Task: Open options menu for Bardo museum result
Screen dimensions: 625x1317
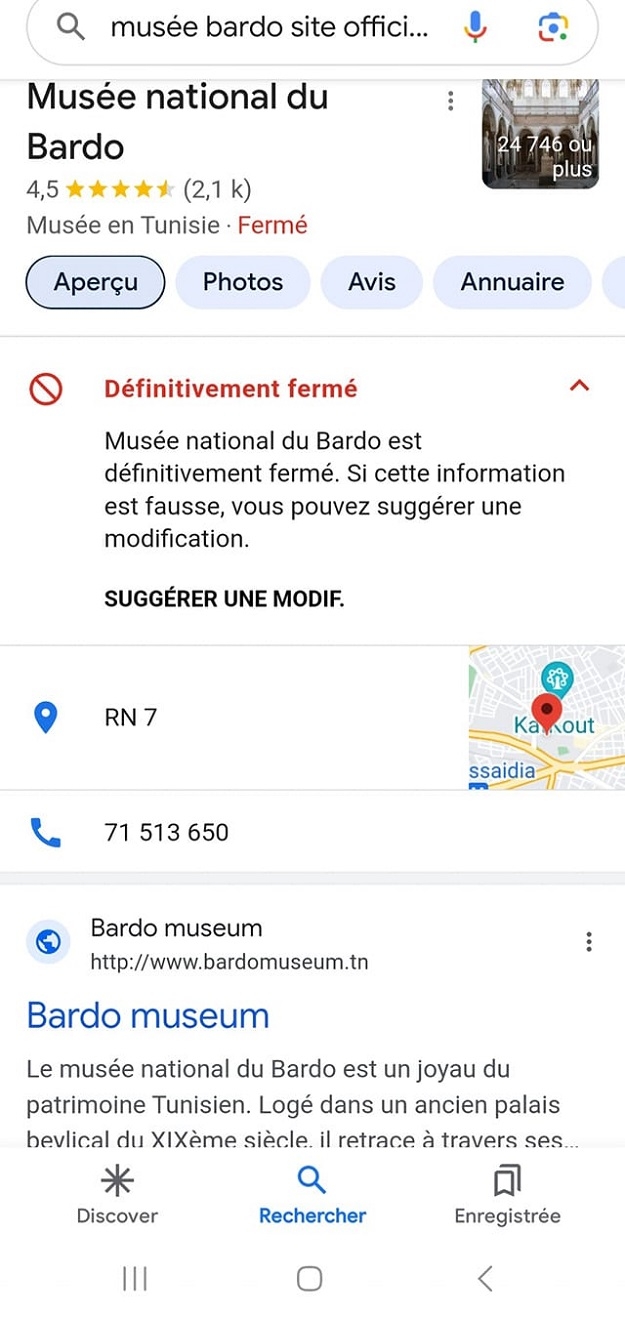Action: [589, 942]
